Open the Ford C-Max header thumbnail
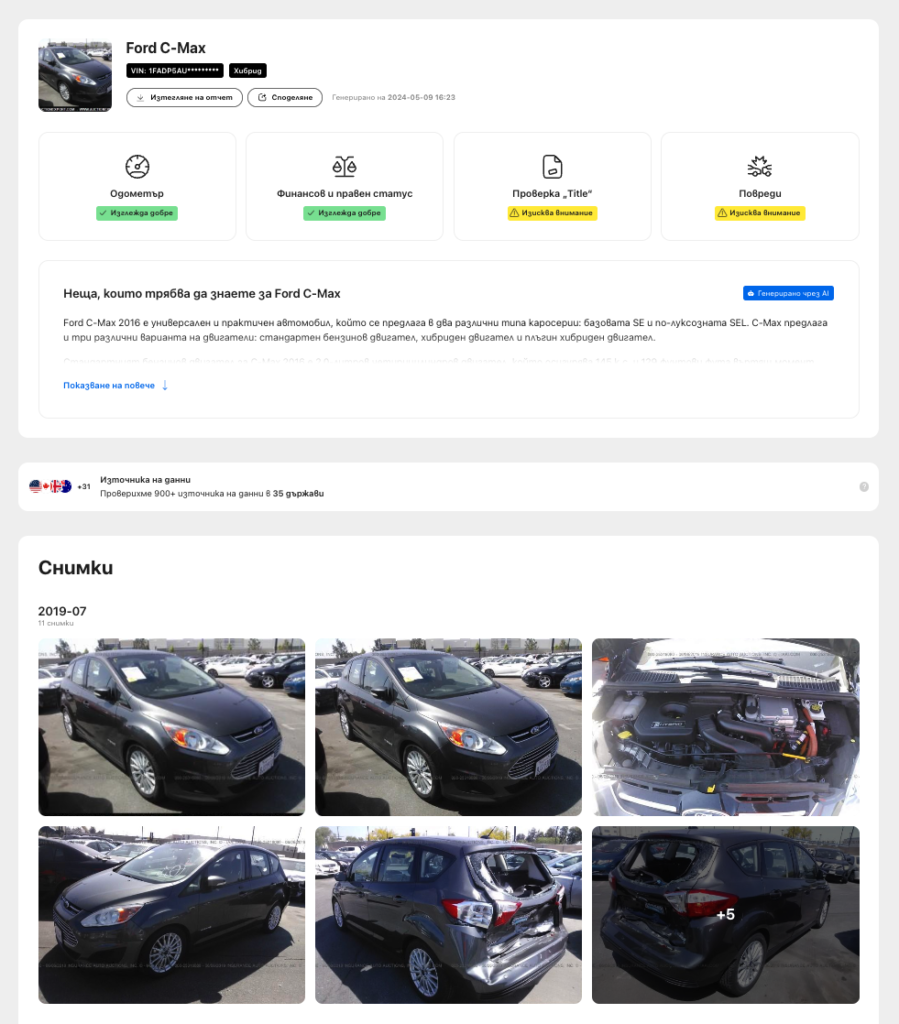 pos(75,75)
